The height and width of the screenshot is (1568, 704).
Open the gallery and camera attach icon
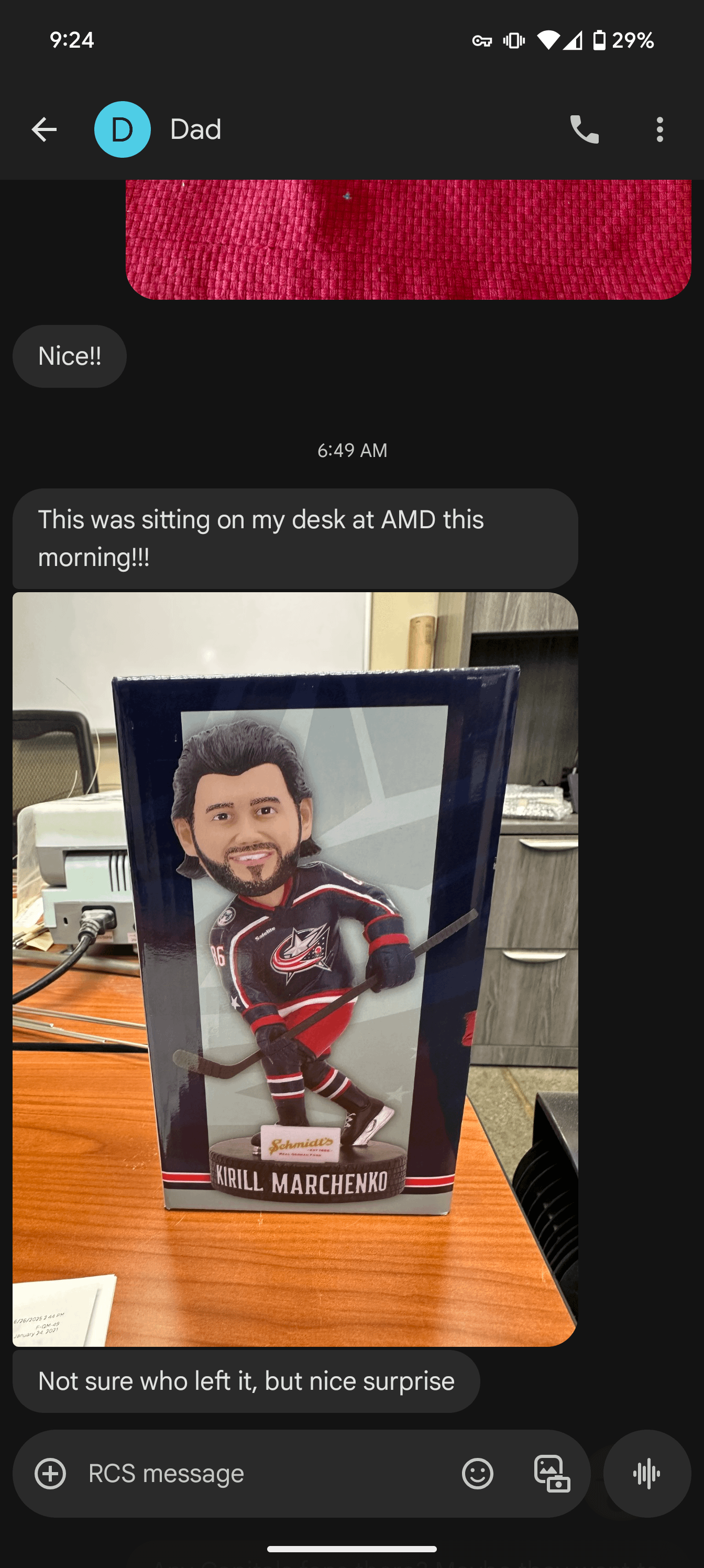(552, 1474)
